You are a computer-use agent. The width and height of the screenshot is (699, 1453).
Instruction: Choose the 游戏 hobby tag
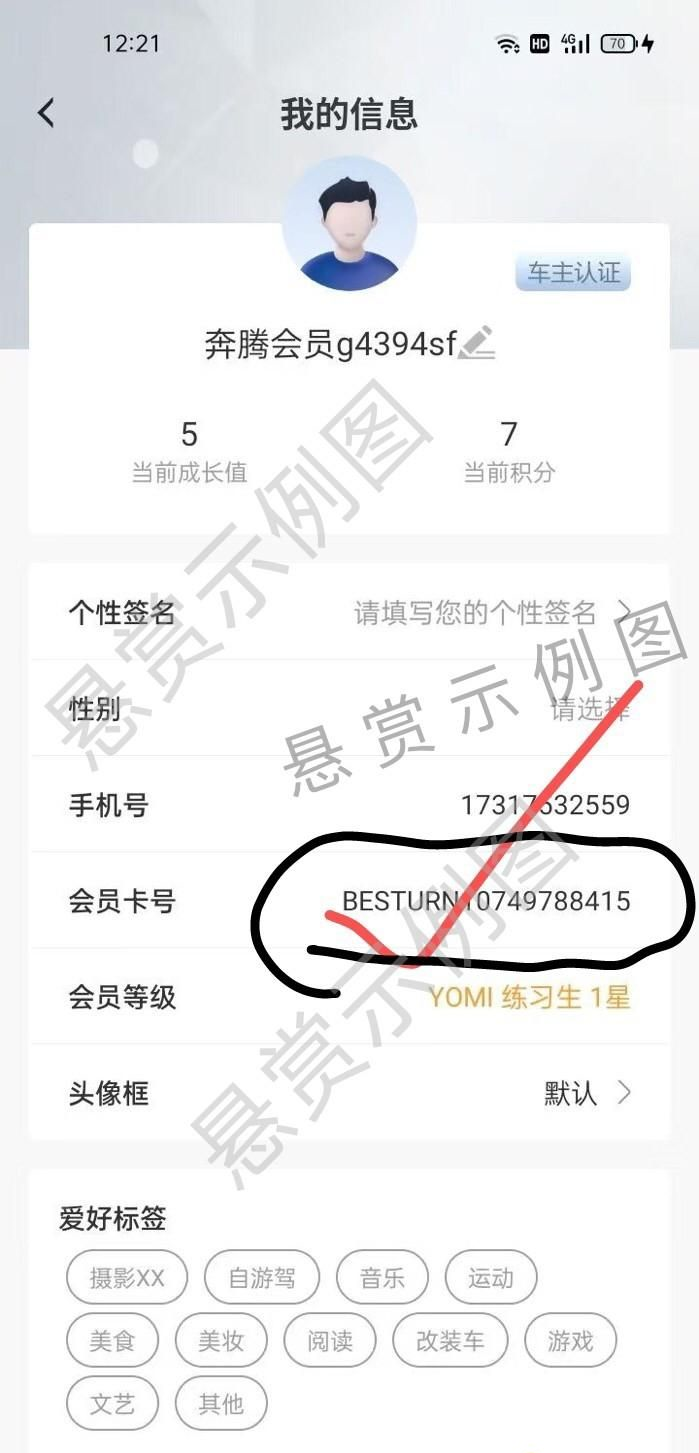[x=571, y=1340]
